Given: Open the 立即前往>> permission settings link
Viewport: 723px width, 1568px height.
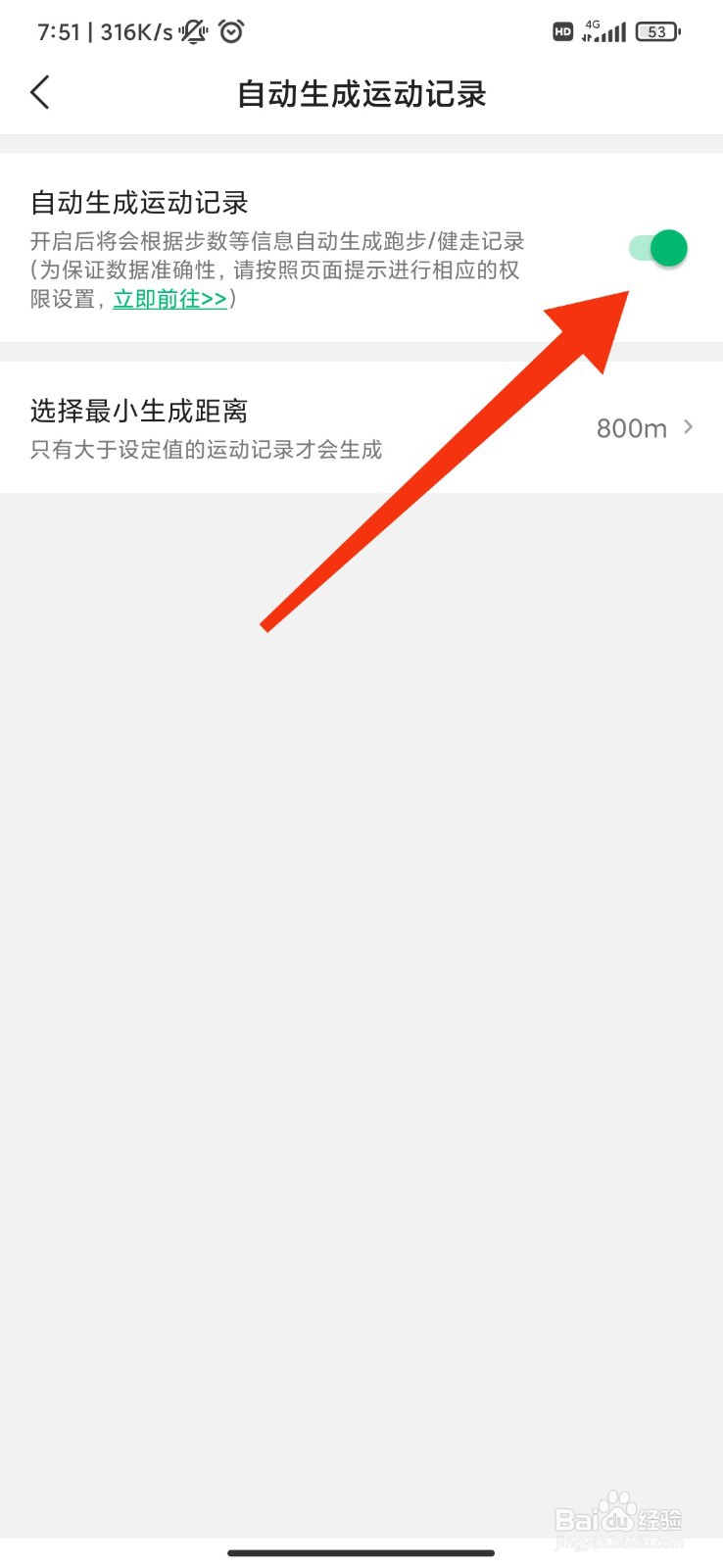Looking at the screenshot, I should coord(169,300).
